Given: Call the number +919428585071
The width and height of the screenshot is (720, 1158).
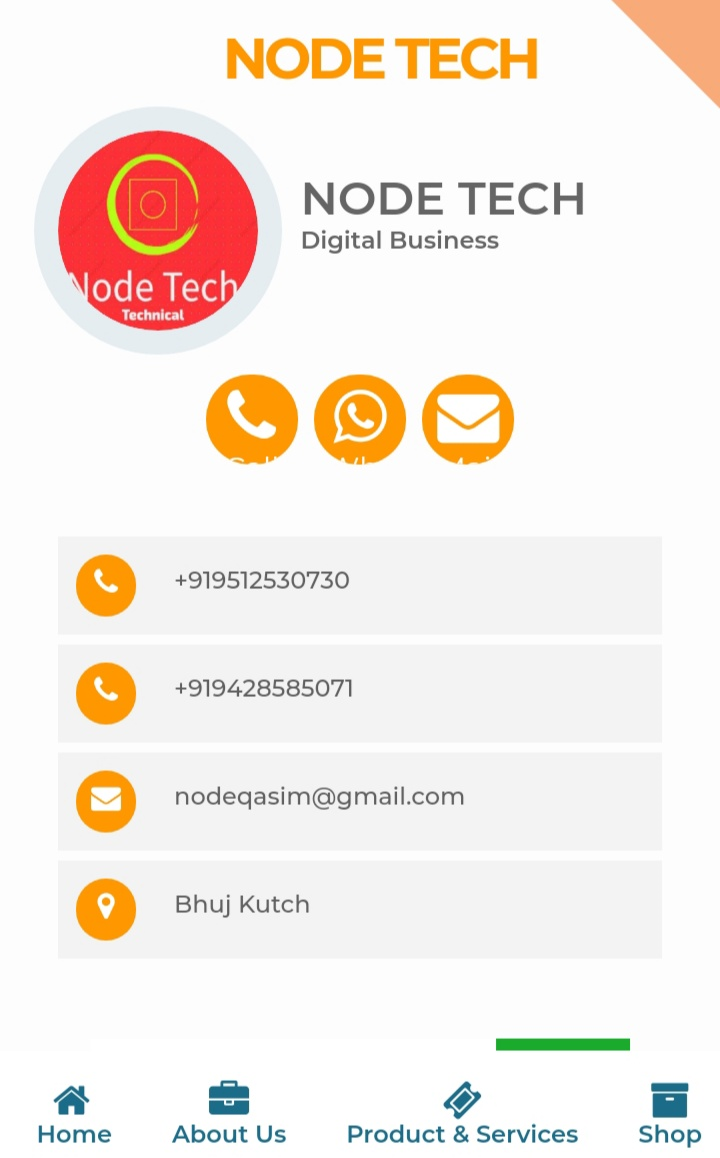Looking at the screenshot, I should 263,689.
